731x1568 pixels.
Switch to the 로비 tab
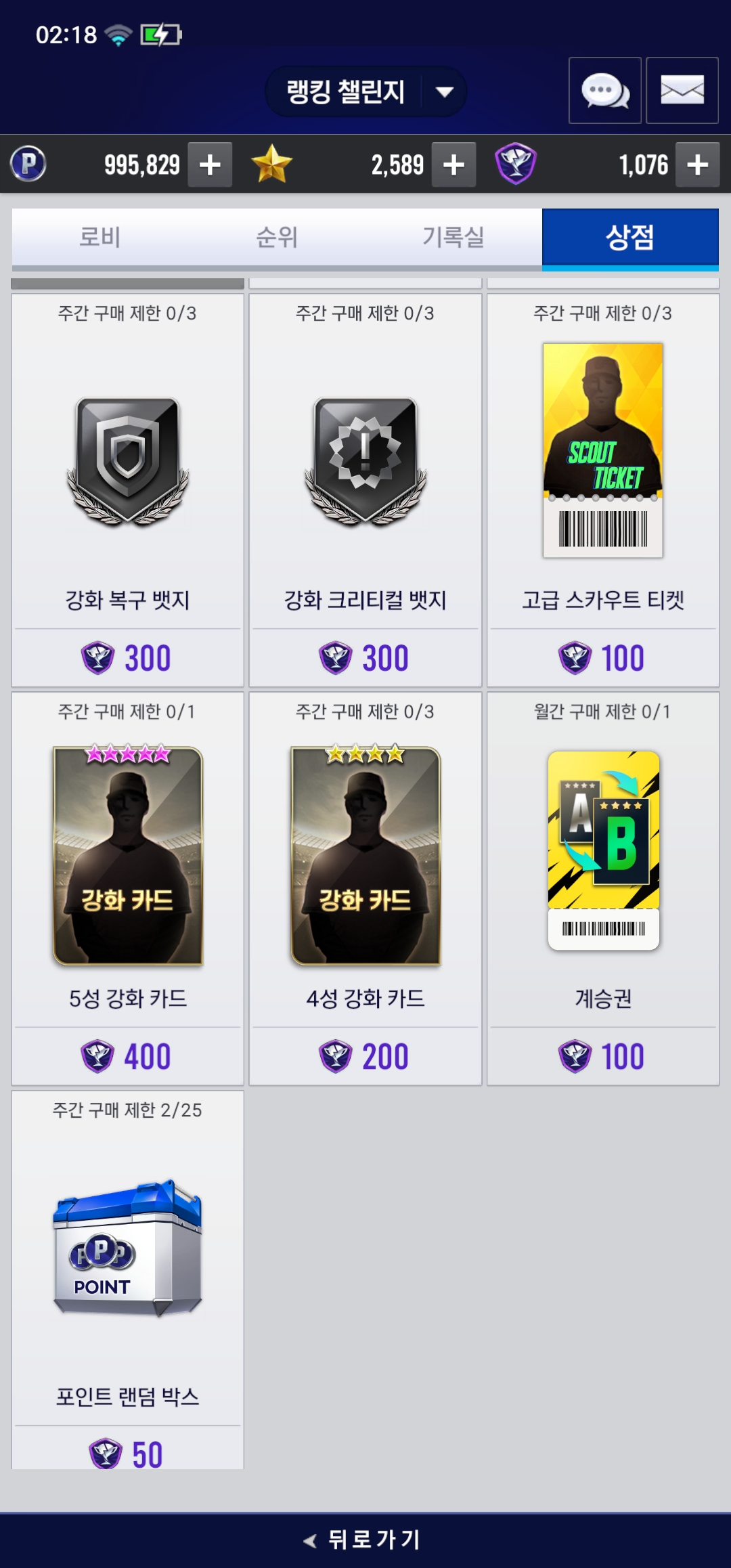click(x=100, y=237)
